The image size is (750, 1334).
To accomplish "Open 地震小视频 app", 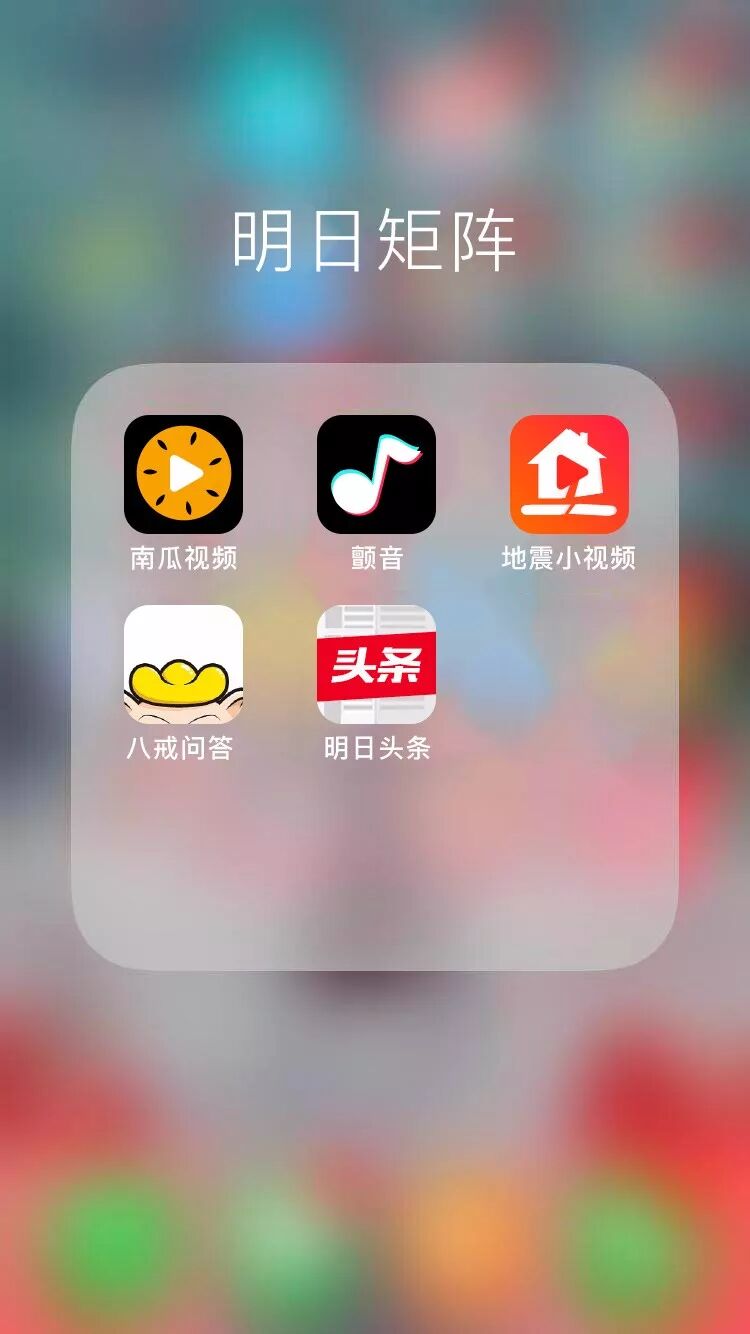I will [x=569, y=474].
